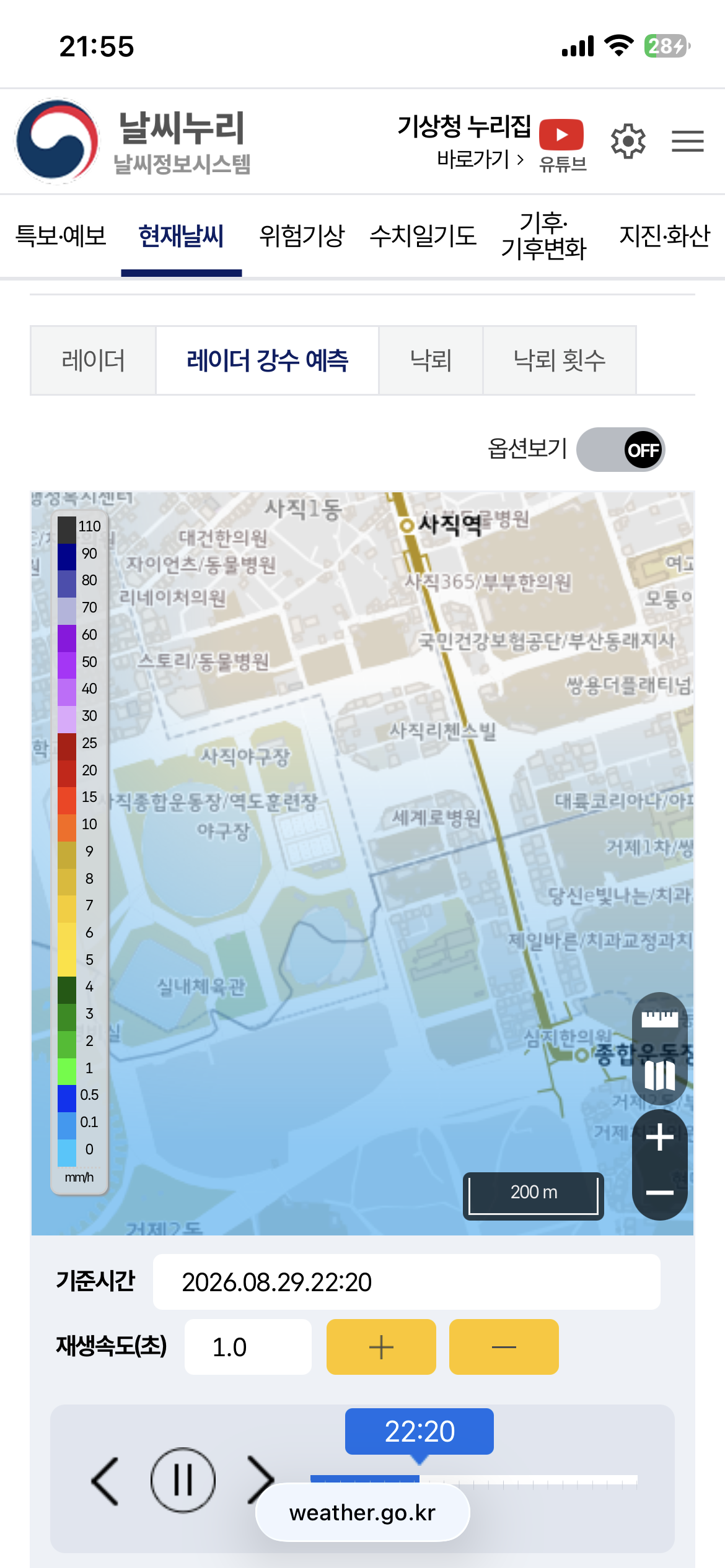
Task: Pause the radar animation
Action: [x=183, y=1480]
